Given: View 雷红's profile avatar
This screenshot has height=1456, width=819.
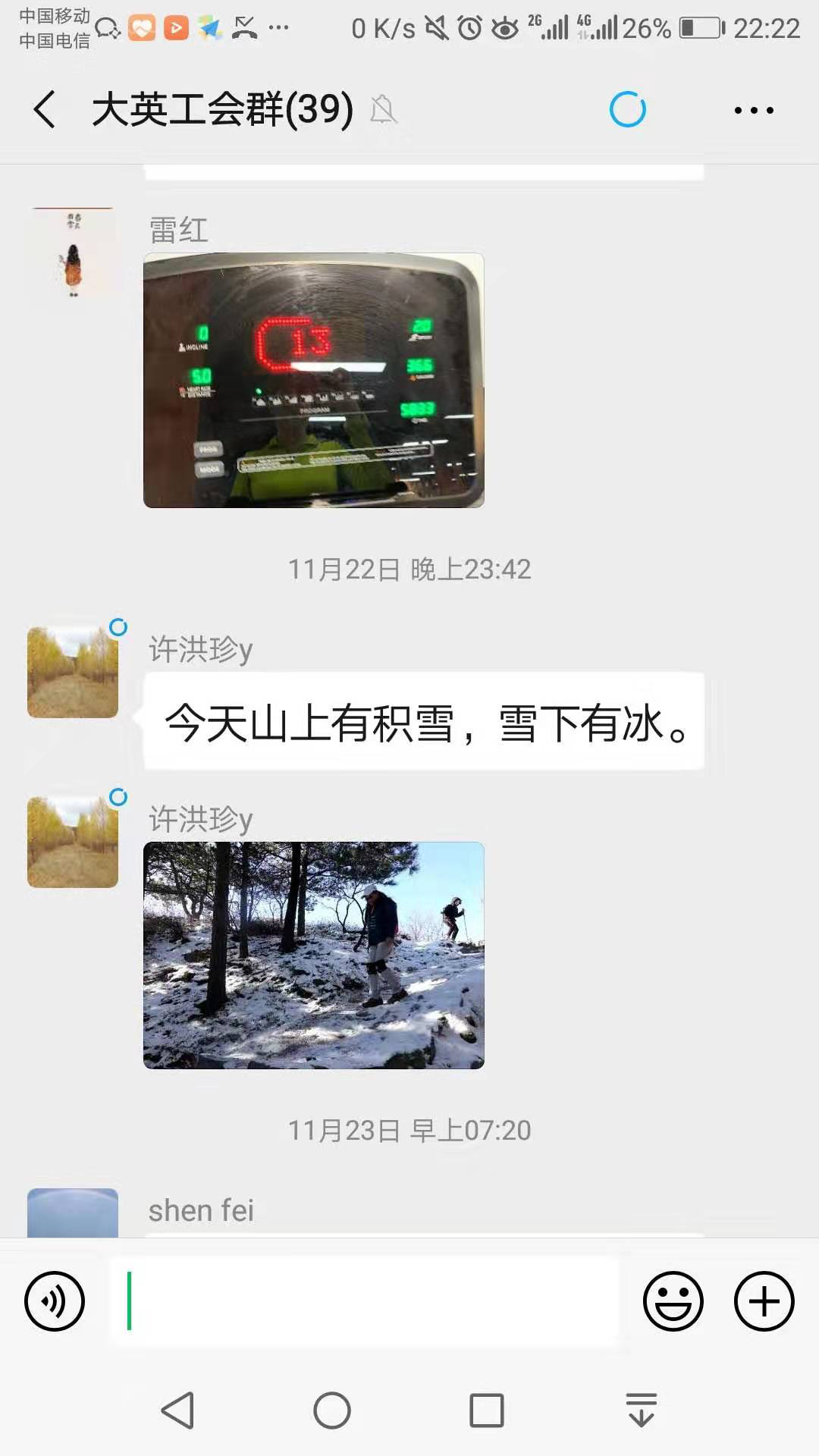Looking at the screenshot, I should (x=73, y=253).
